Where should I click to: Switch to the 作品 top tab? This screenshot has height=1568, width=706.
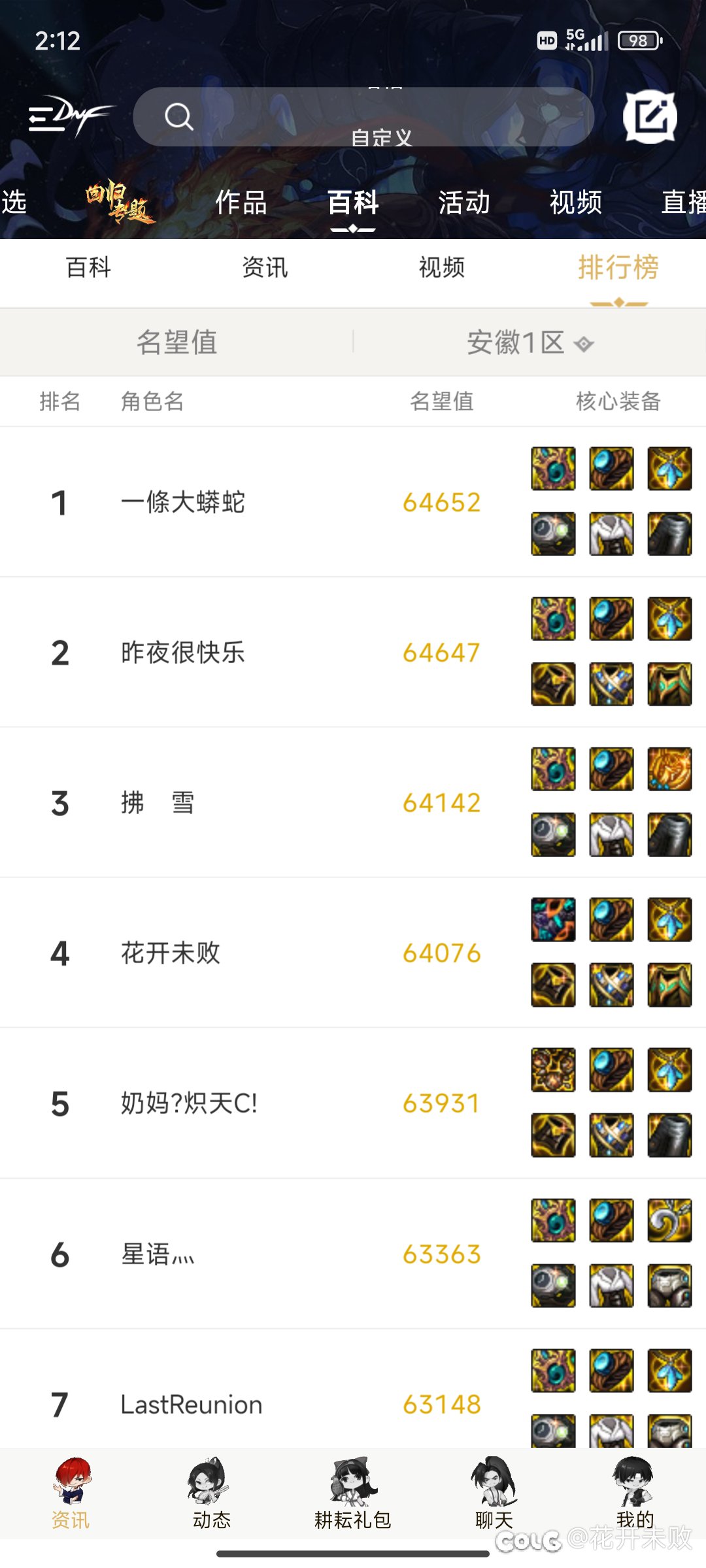point(241,203)
